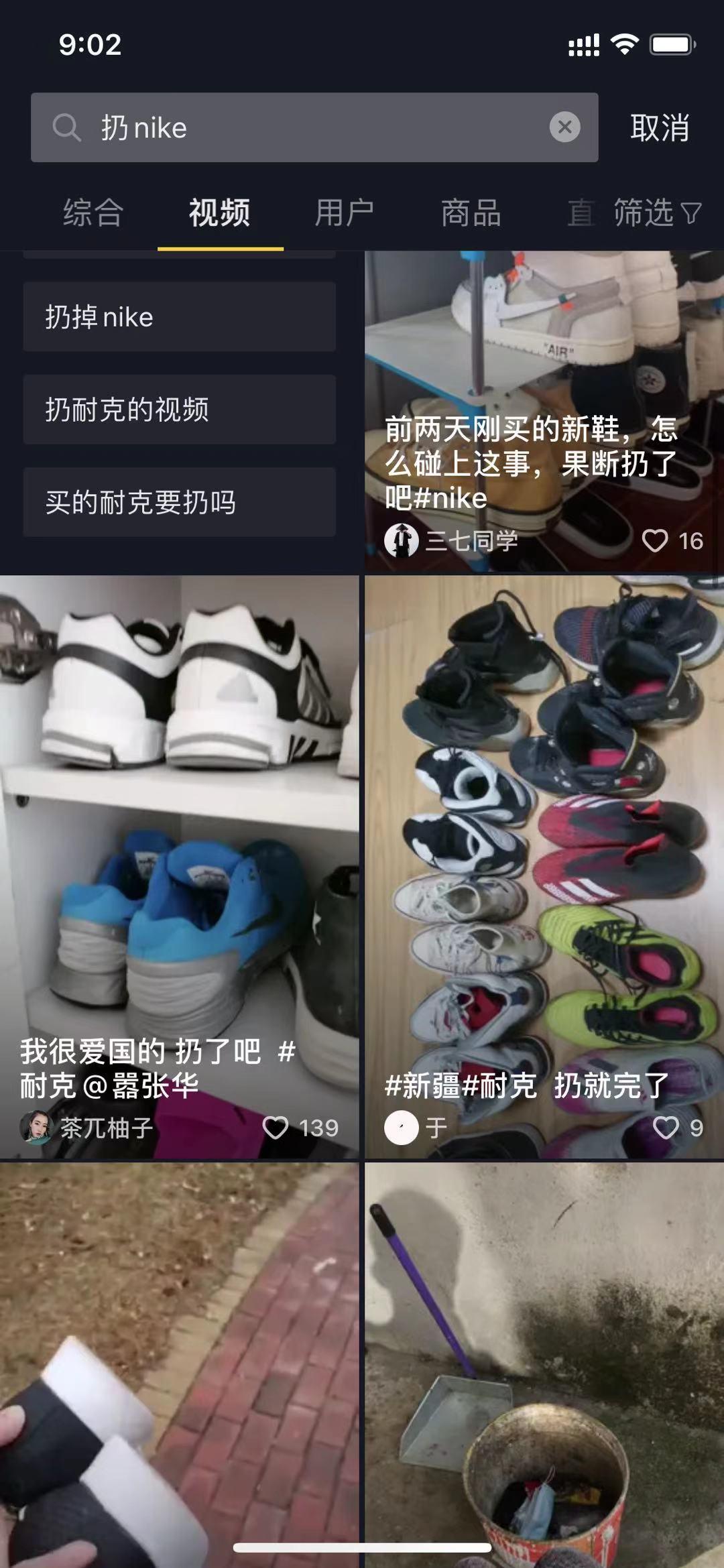This screenshot has width=724, height=1568.
Task: Select suggested search 扔掉nike
Action: 178,317
